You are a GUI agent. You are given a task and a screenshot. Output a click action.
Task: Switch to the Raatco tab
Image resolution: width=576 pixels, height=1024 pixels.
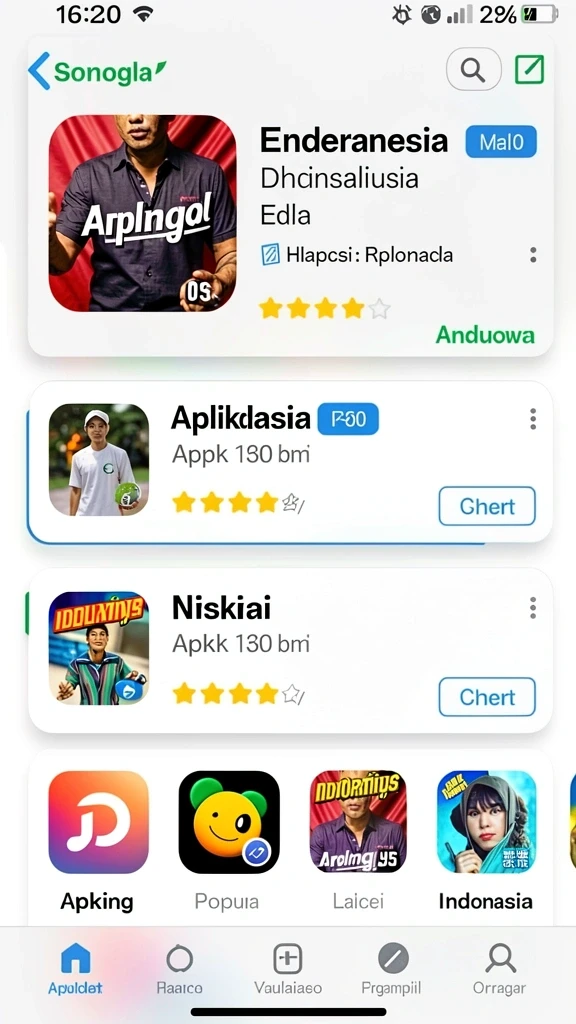(180, 969)
